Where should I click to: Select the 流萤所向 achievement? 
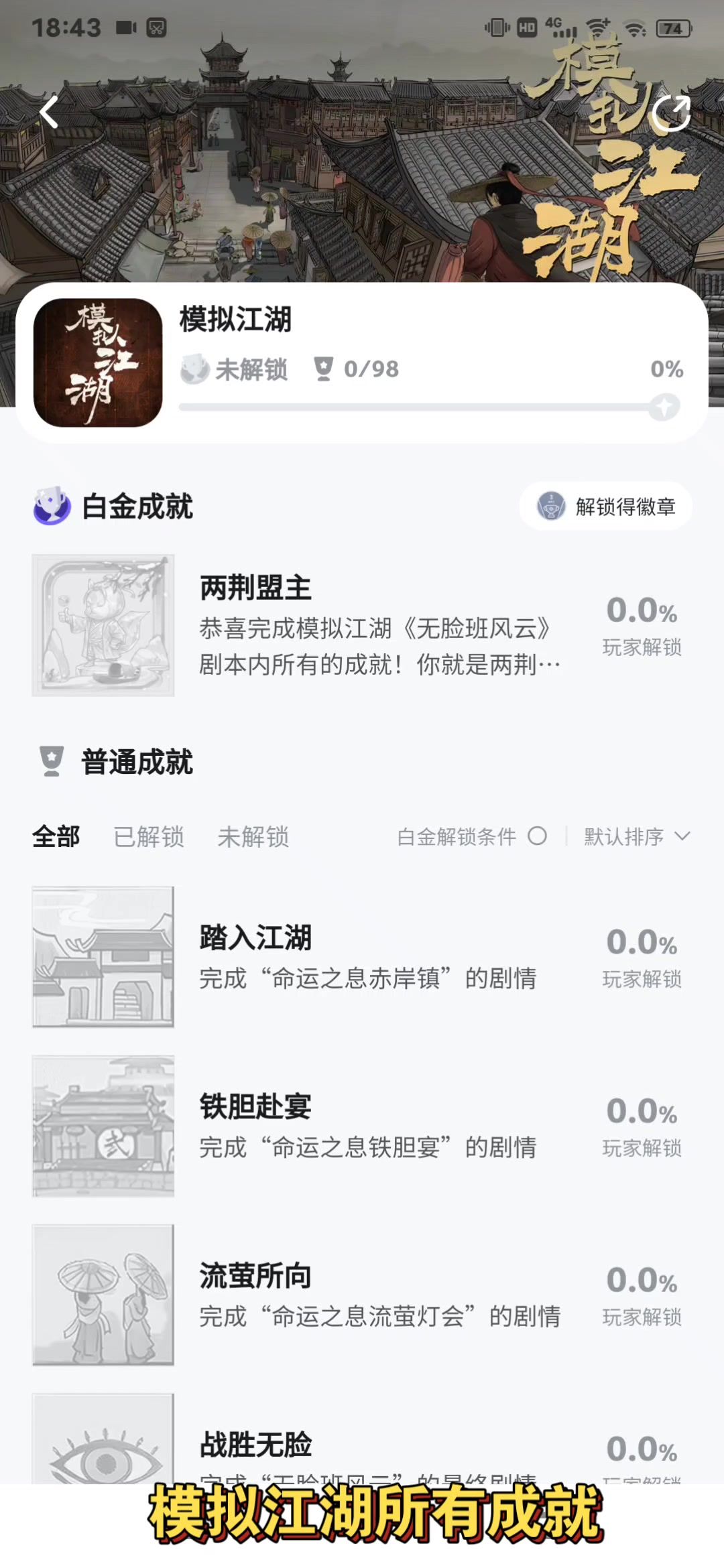click(362, 1295)
